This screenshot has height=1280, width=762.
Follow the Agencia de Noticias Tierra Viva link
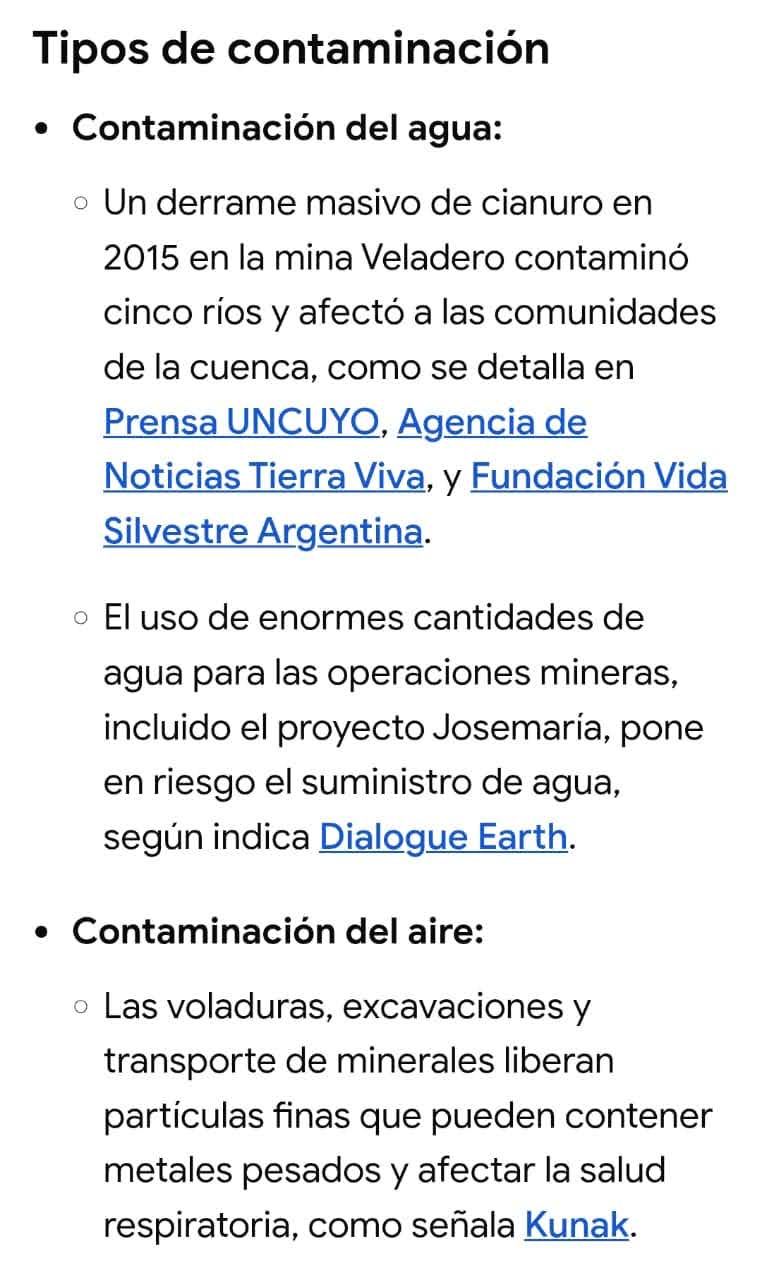click(x=264, y=477)
